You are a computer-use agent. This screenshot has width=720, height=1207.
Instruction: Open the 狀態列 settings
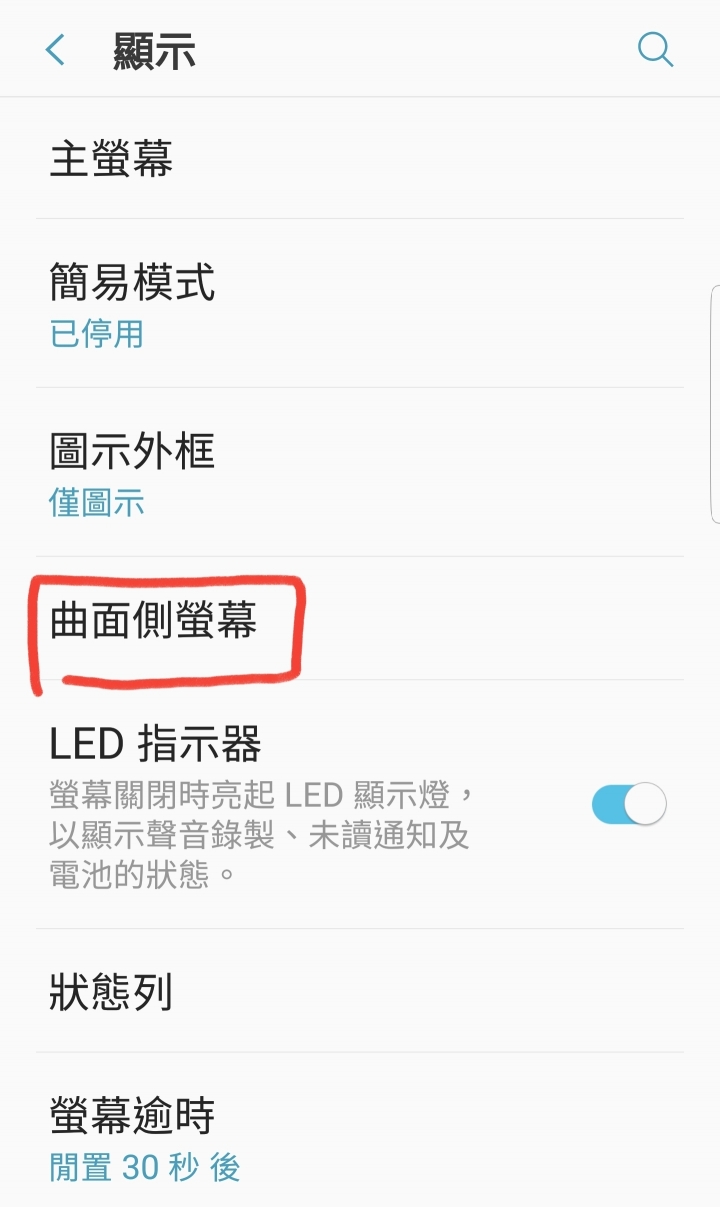point(360,990)
